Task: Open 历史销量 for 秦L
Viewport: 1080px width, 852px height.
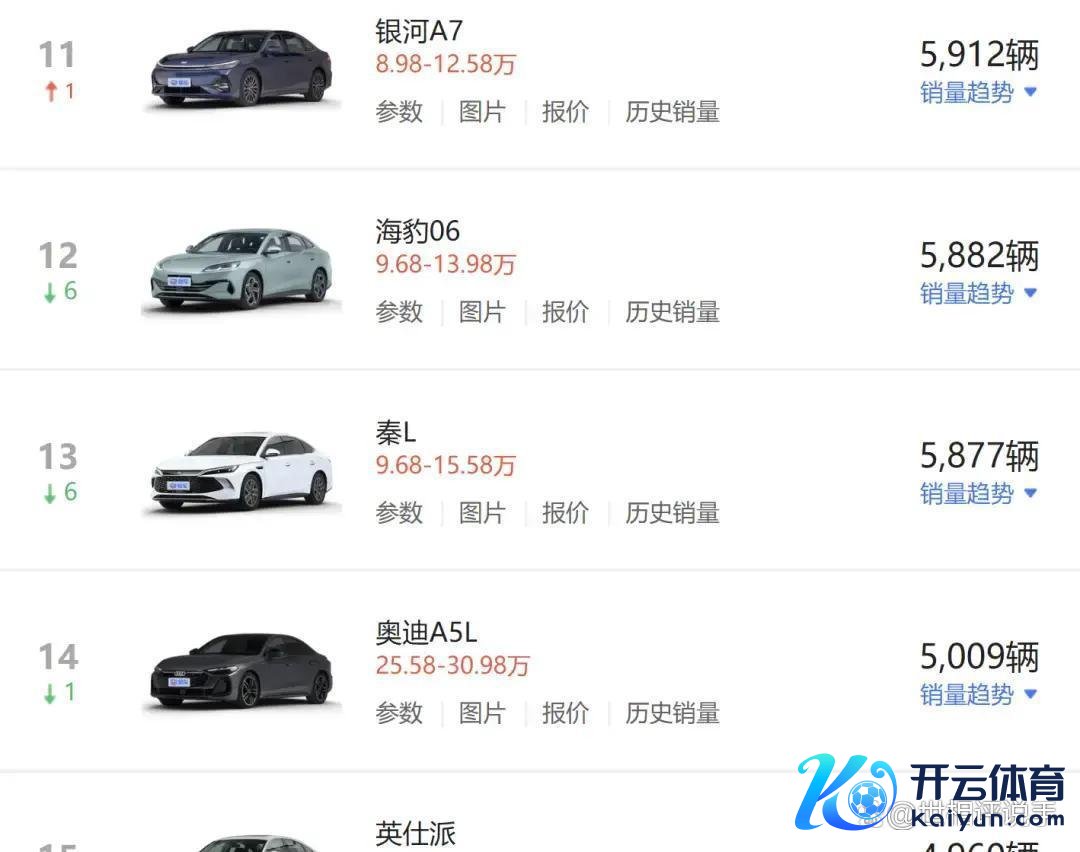Action: [x=672, y=513]
